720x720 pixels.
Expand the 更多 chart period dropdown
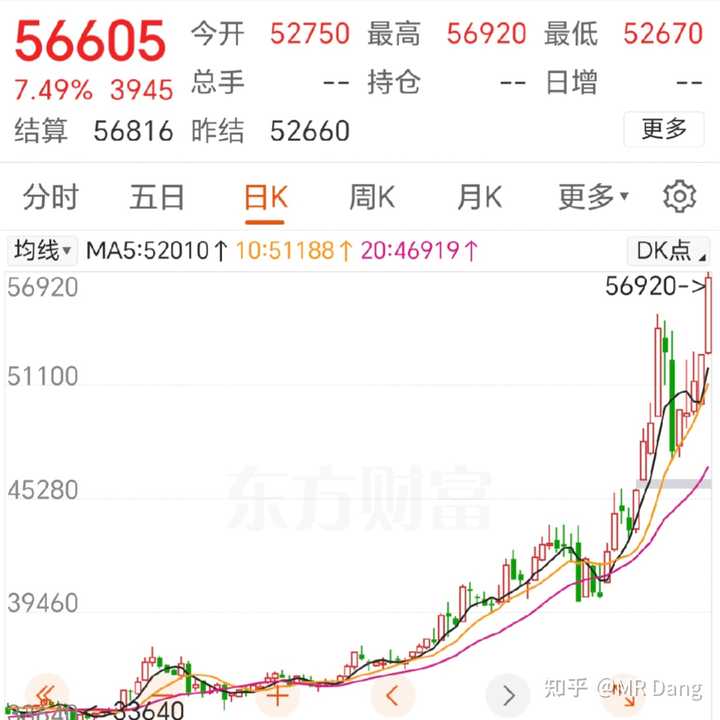coord(593,197)
